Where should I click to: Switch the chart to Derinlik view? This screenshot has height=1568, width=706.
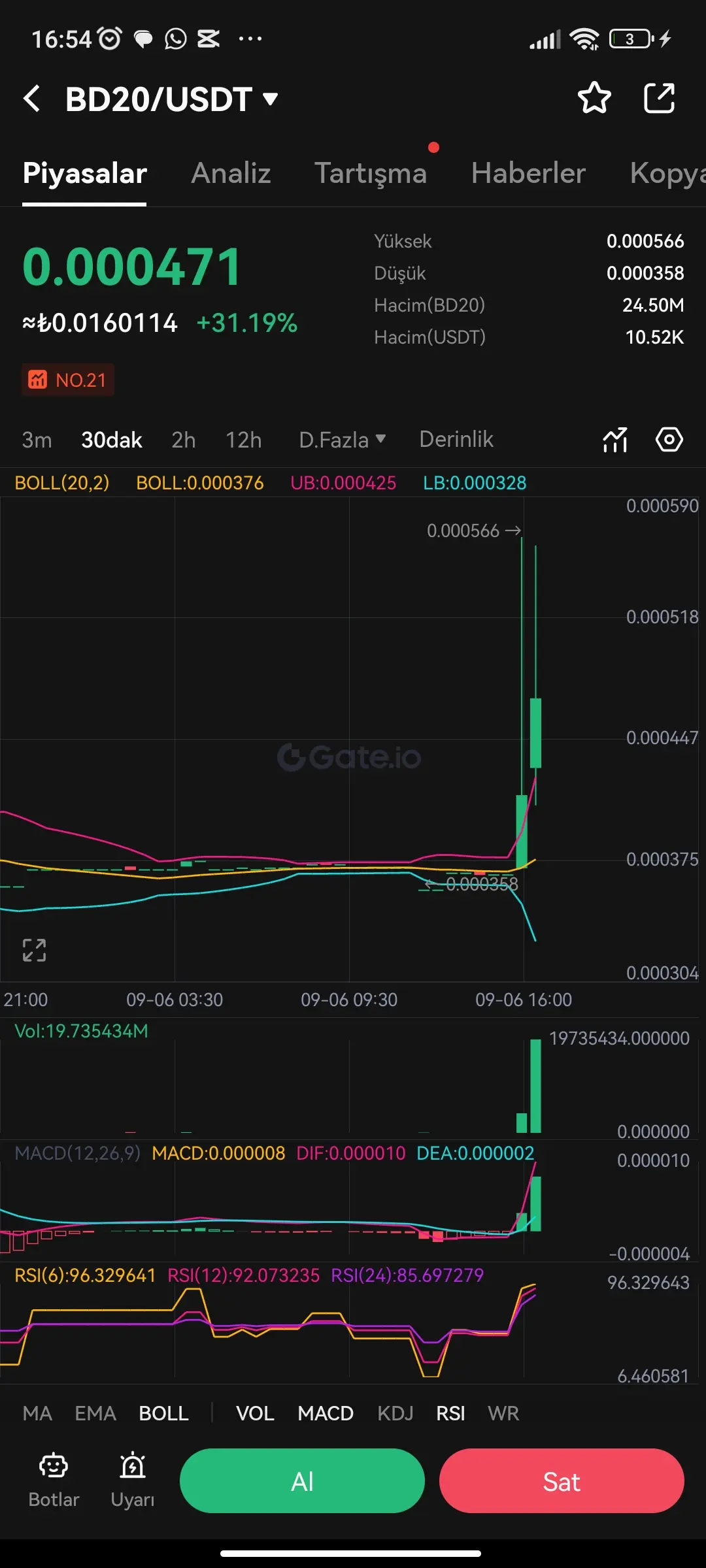click(456, 439)
